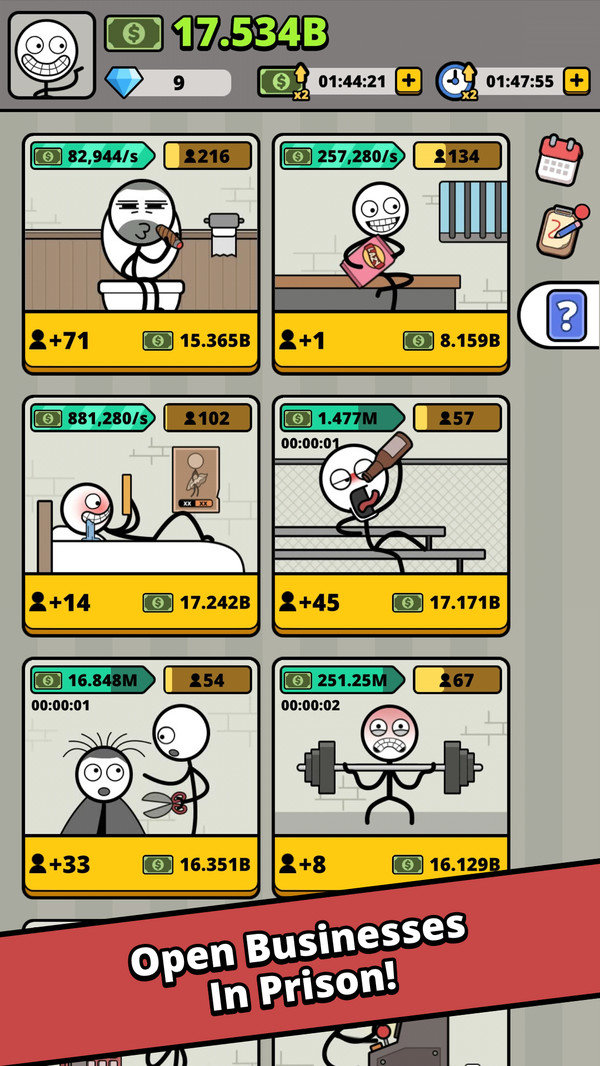
Task: Buy +33 upgrade for 16.351B
Action: (141, 864)
